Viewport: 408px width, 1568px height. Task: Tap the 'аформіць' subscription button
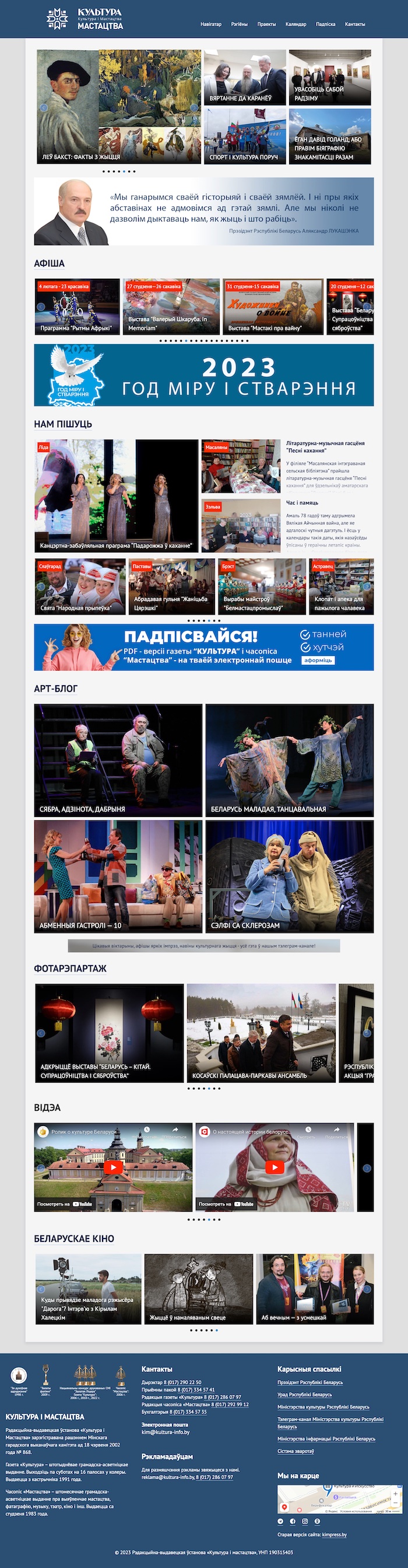(318, 660)
